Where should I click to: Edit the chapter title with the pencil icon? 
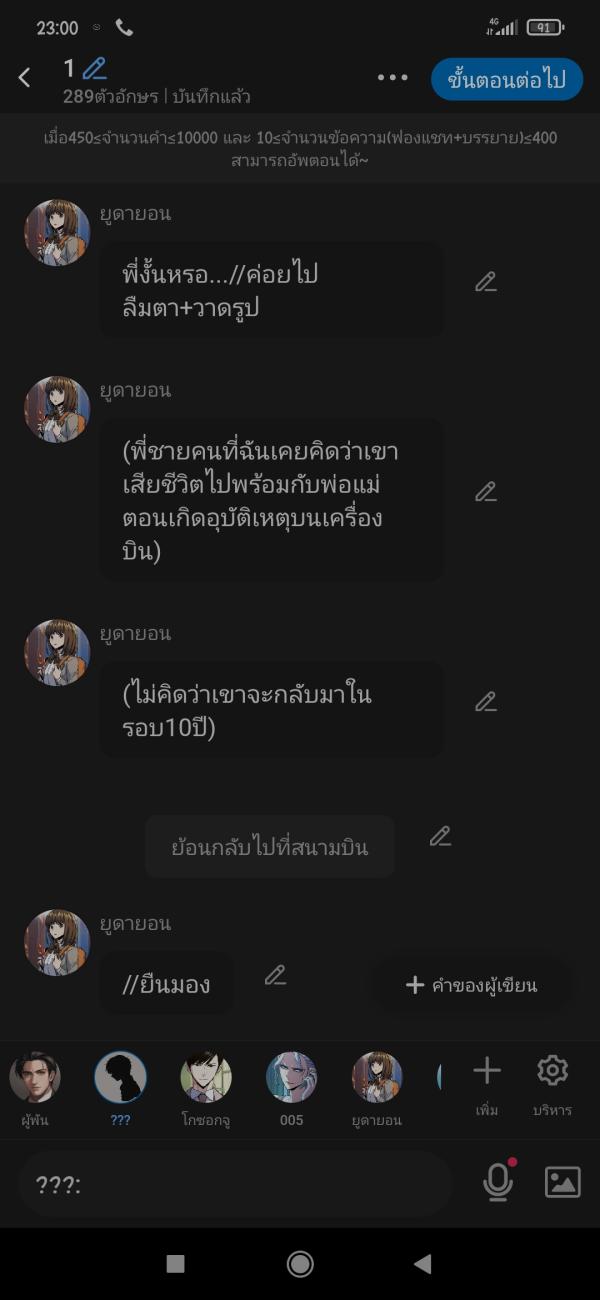[95, 69]
